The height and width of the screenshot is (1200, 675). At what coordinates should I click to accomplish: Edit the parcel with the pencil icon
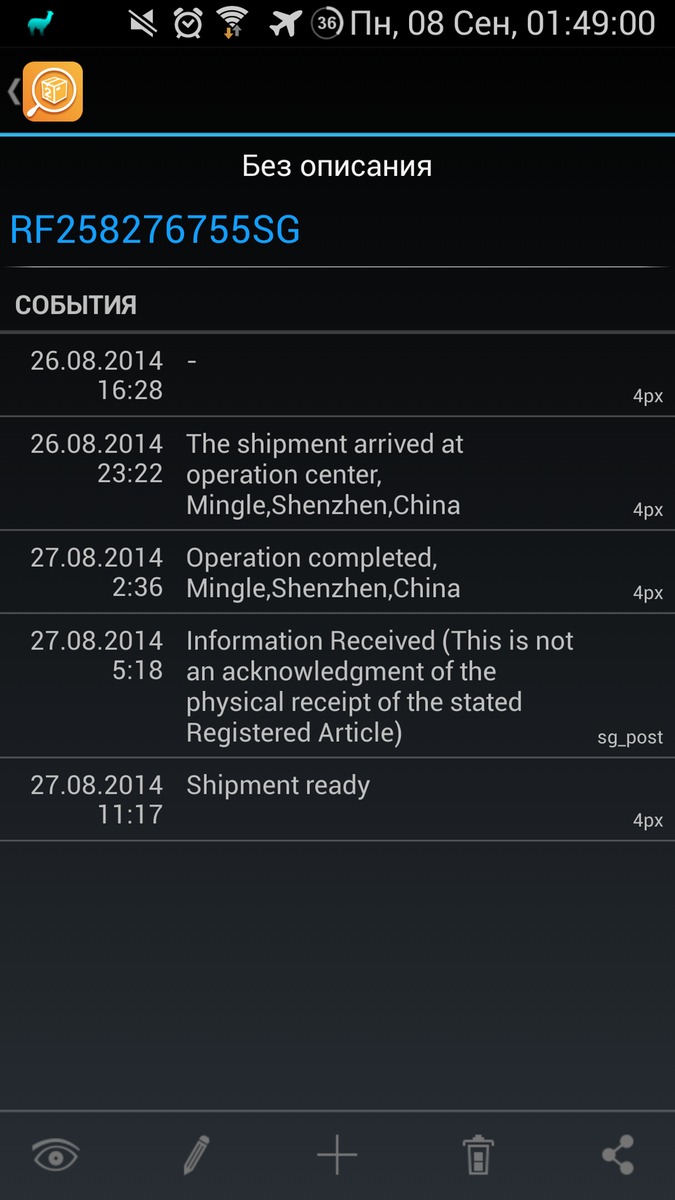point(196,1156)
